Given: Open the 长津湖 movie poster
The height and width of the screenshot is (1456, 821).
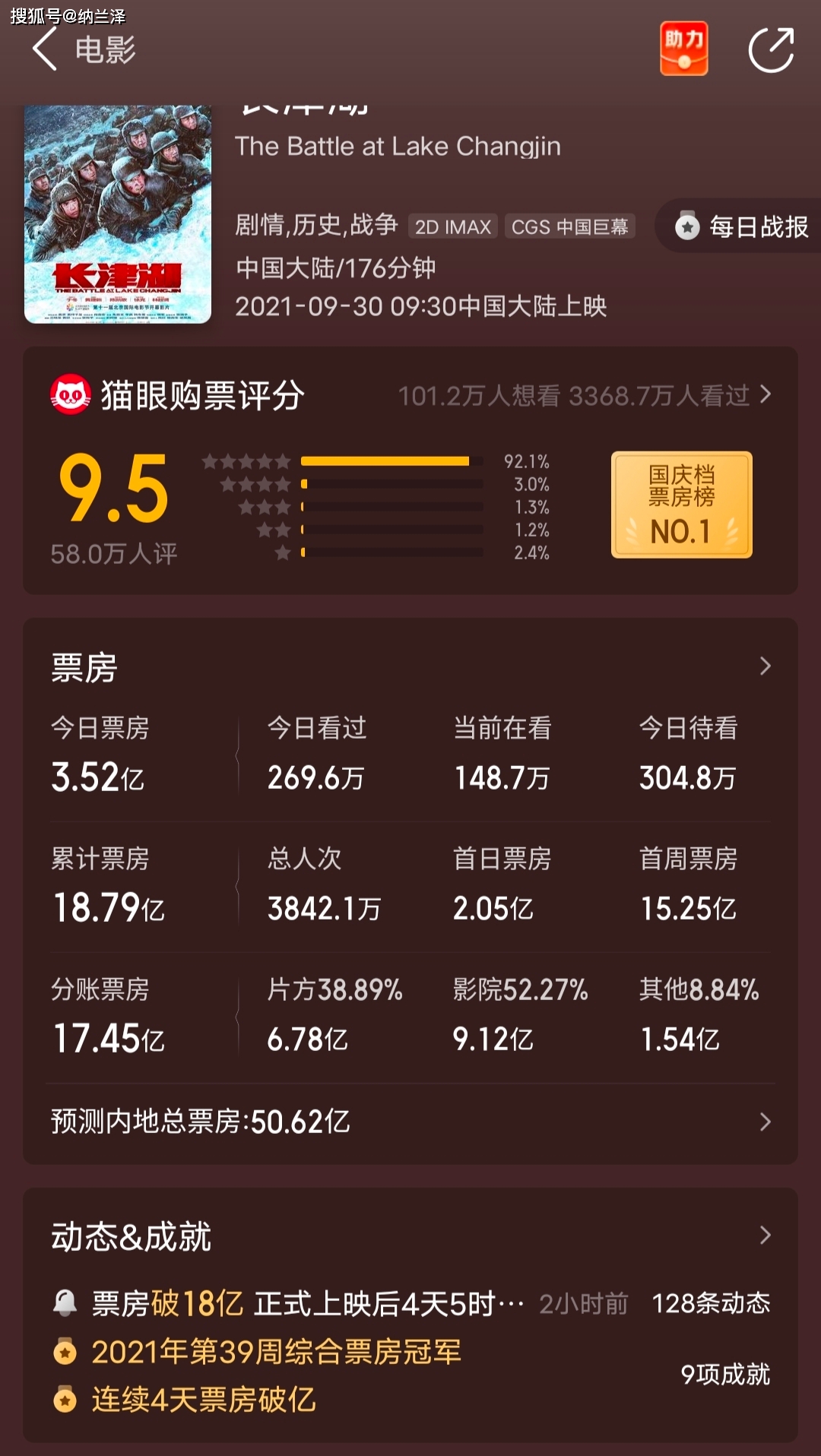Looking at the screenshot, I should 118,214.
